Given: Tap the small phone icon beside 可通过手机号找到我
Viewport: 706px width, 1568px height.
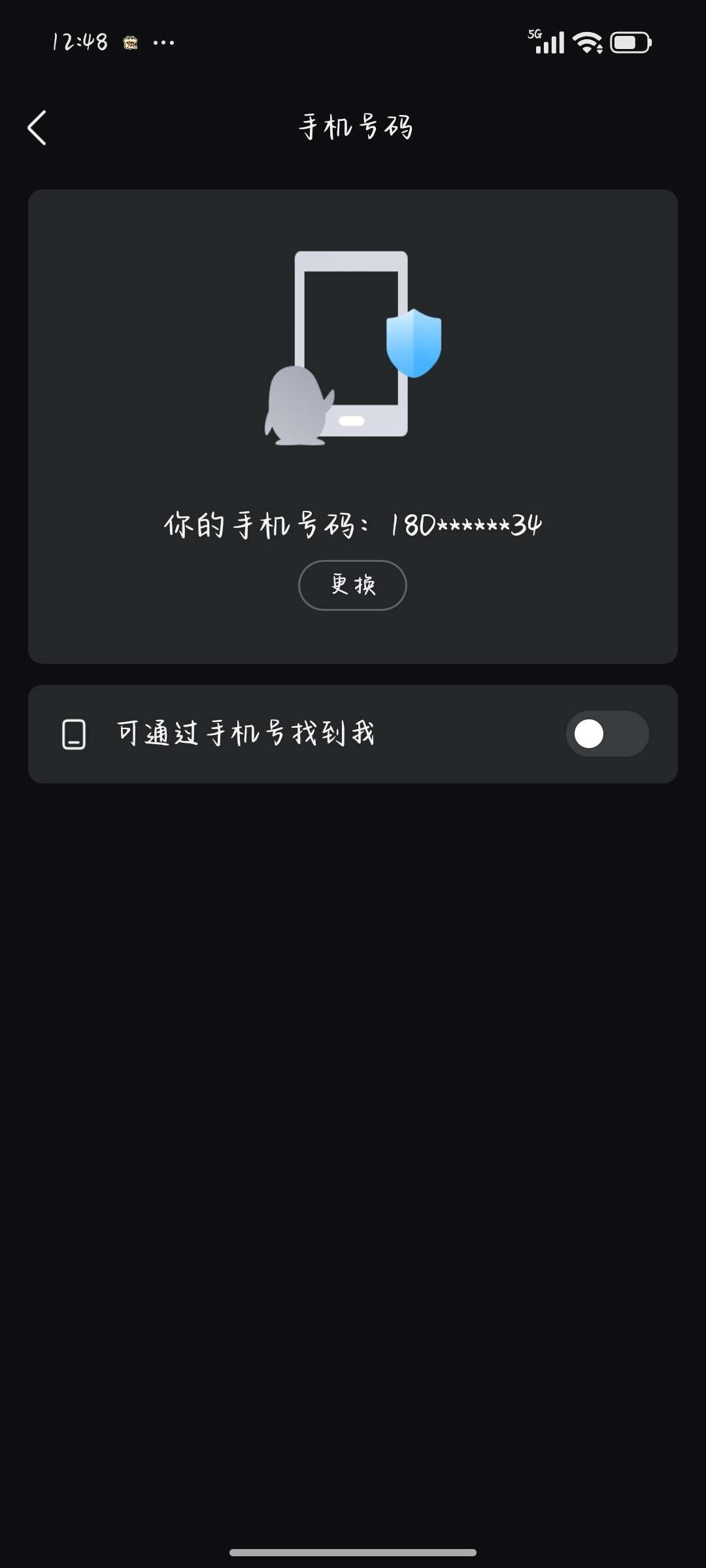Looking at the screenshot, I should click(73, 734).
